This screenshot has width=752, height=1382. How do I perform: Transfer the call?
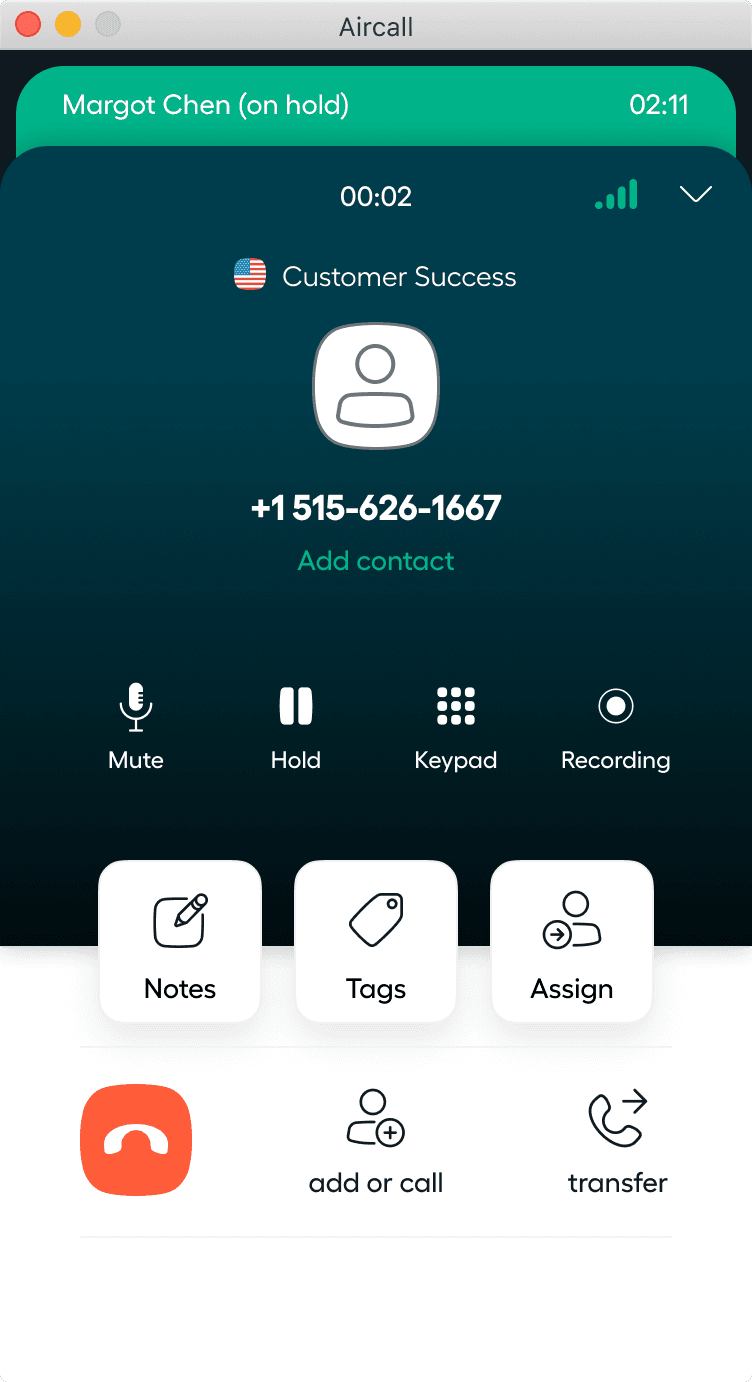pos(617,1141)
